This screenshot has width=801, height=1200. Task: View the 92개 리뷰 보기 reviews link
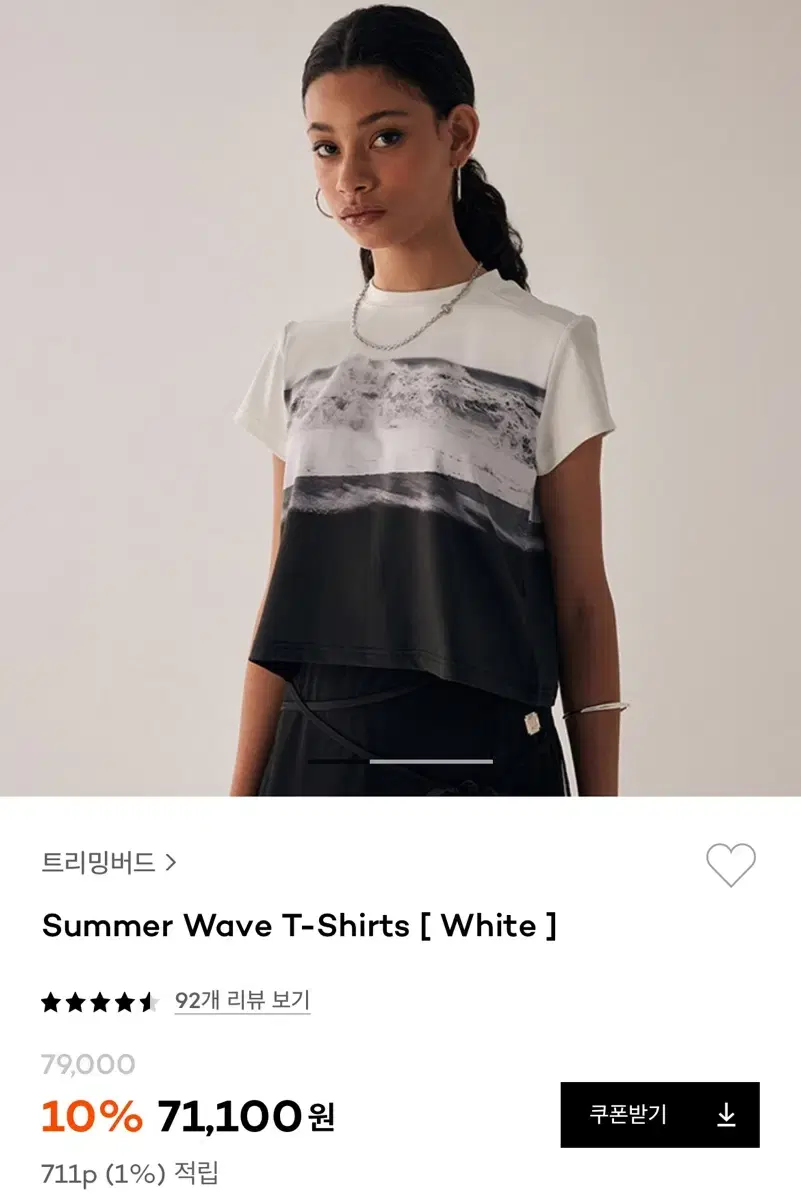tap(242, 1000)
